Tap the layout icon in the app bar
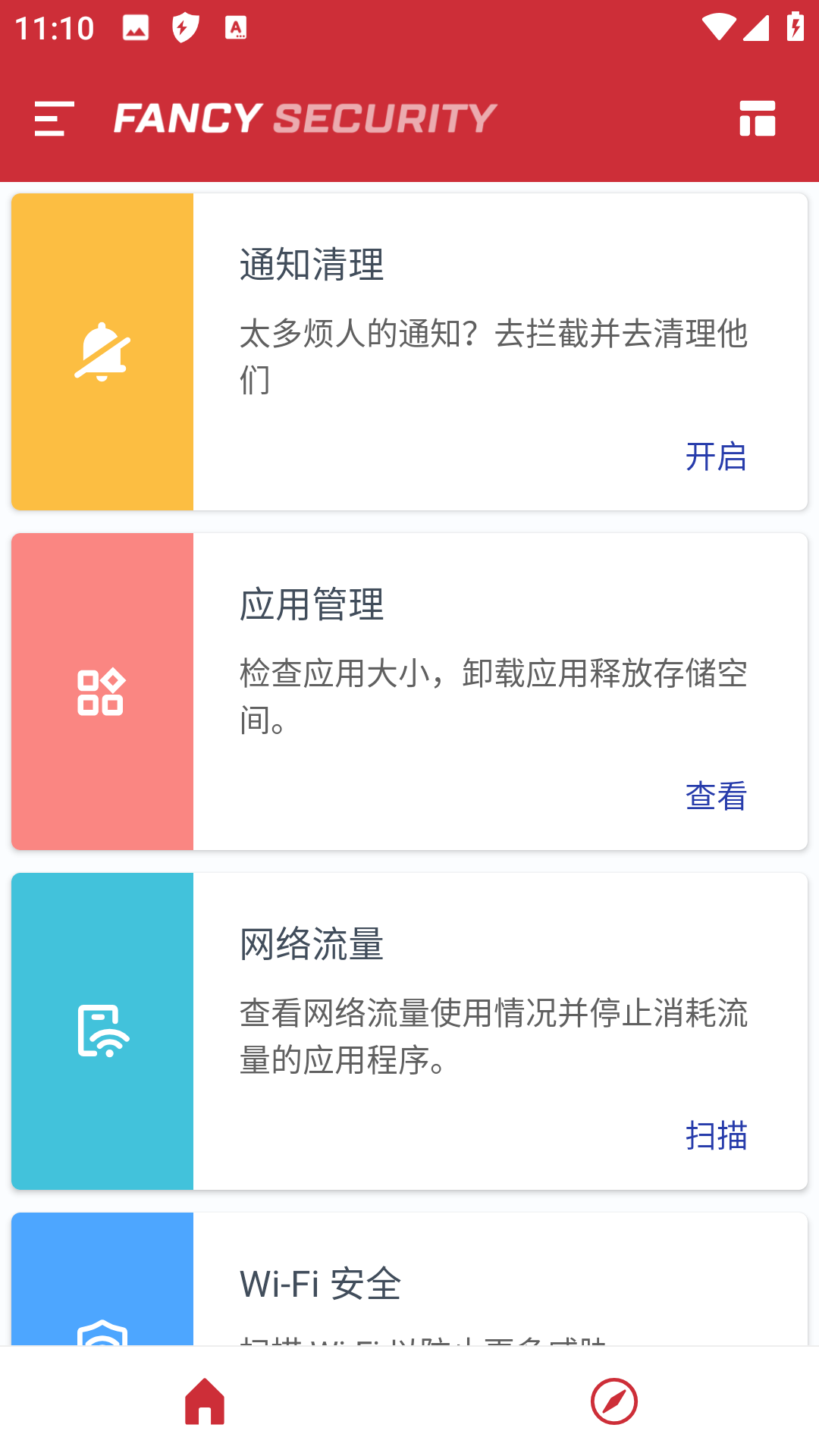 click(x=757, y=119)
